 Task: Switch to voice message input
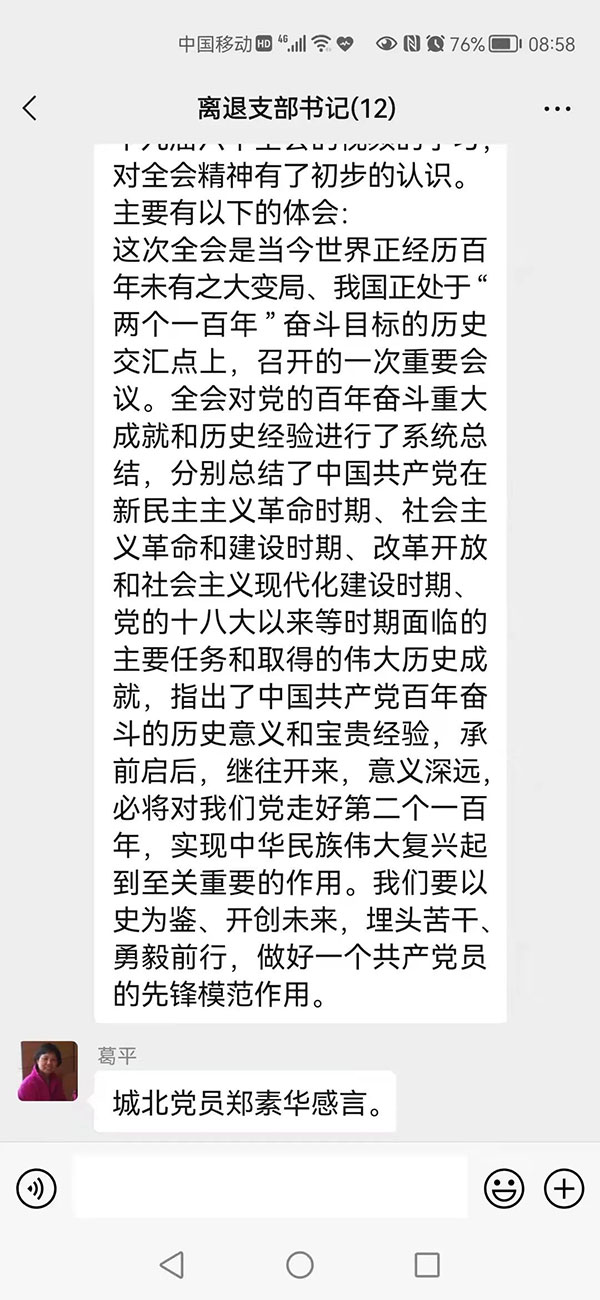click(x=36, y=1188)
